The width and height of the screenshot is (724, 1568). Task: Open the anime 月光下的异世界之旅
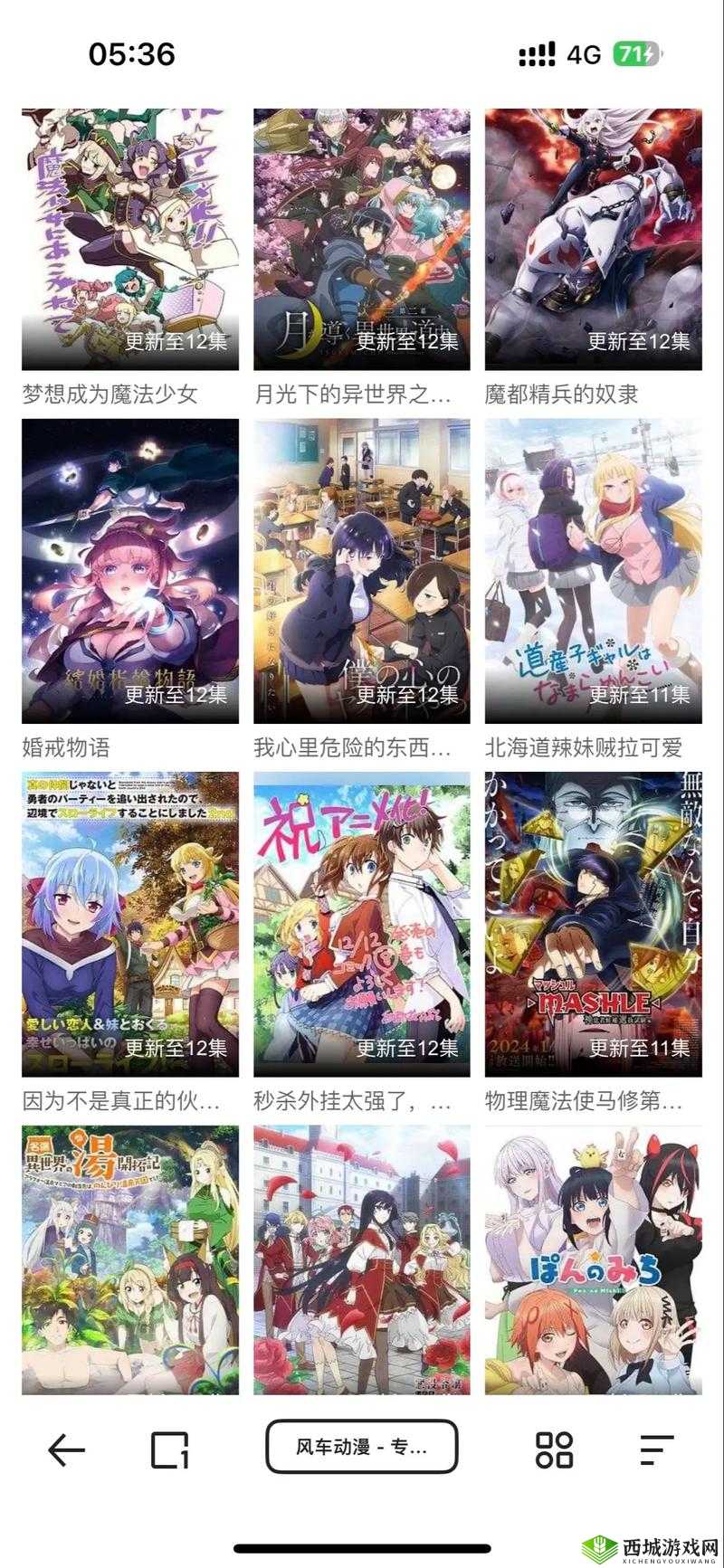(362, 240)
